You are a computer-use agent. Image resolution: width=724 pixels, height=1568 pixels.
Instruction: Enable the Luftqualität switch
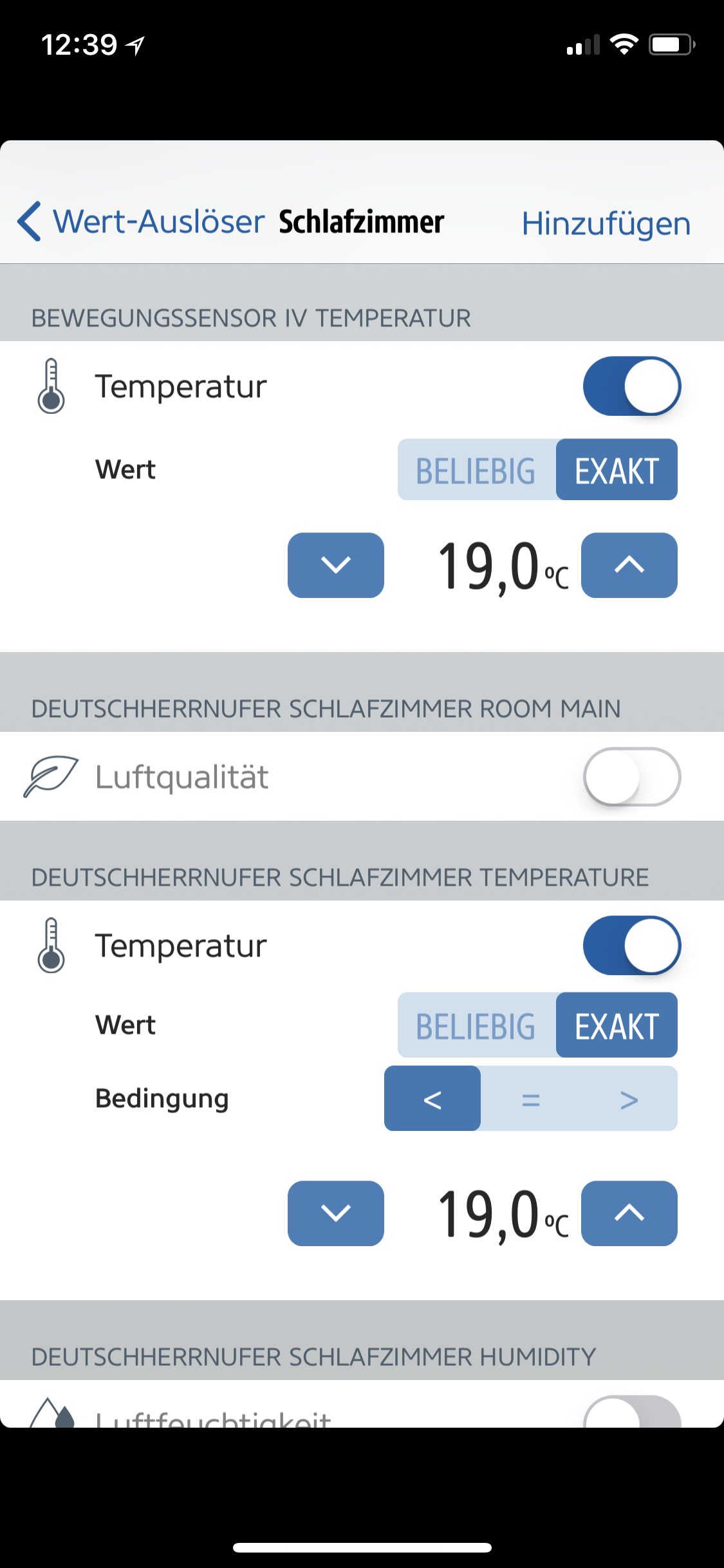[631, 776]
